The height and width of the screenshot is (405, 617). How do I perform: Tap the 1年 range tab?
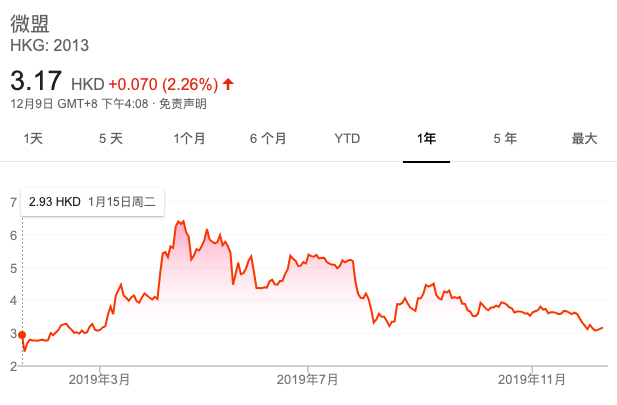coord(426,139)
